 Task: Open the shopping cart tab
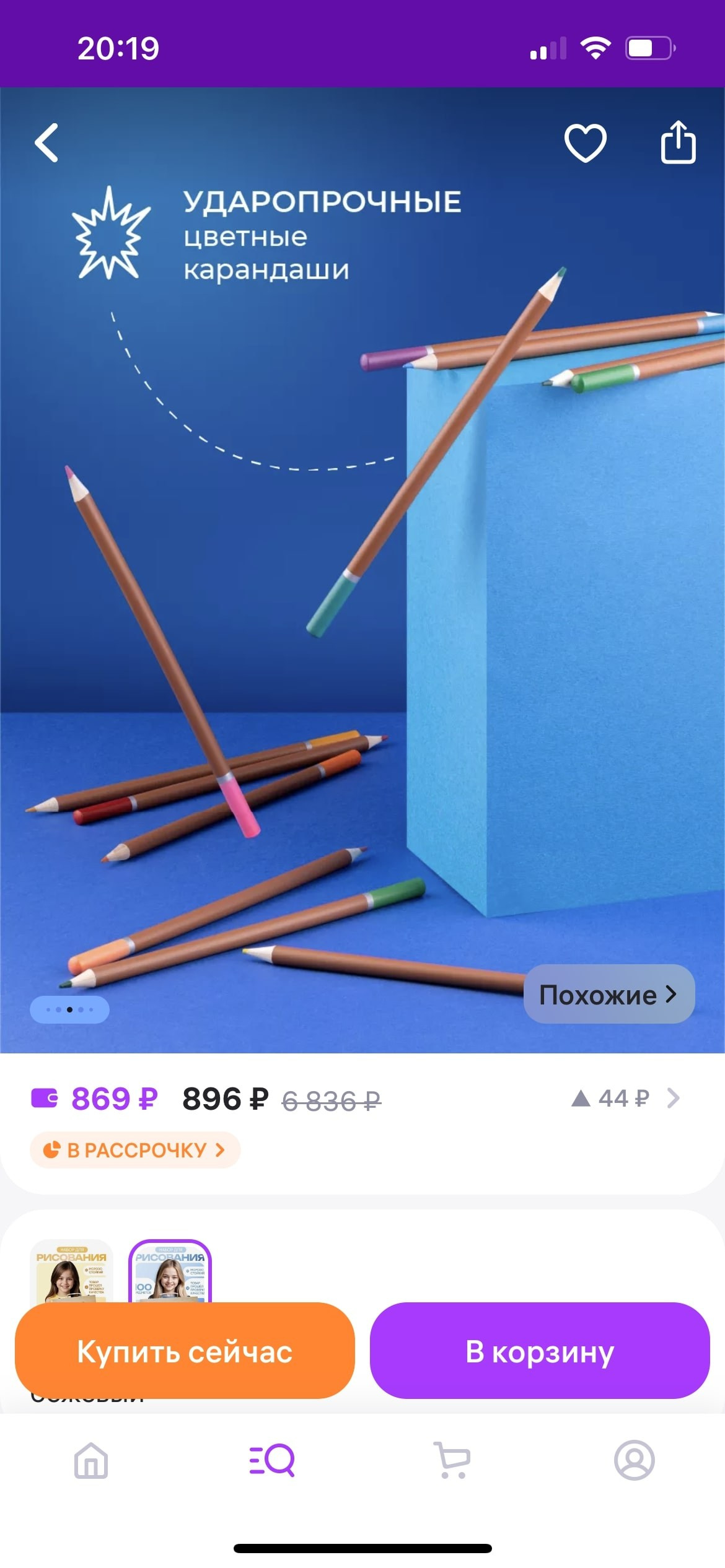click(x=453, y=1460)
